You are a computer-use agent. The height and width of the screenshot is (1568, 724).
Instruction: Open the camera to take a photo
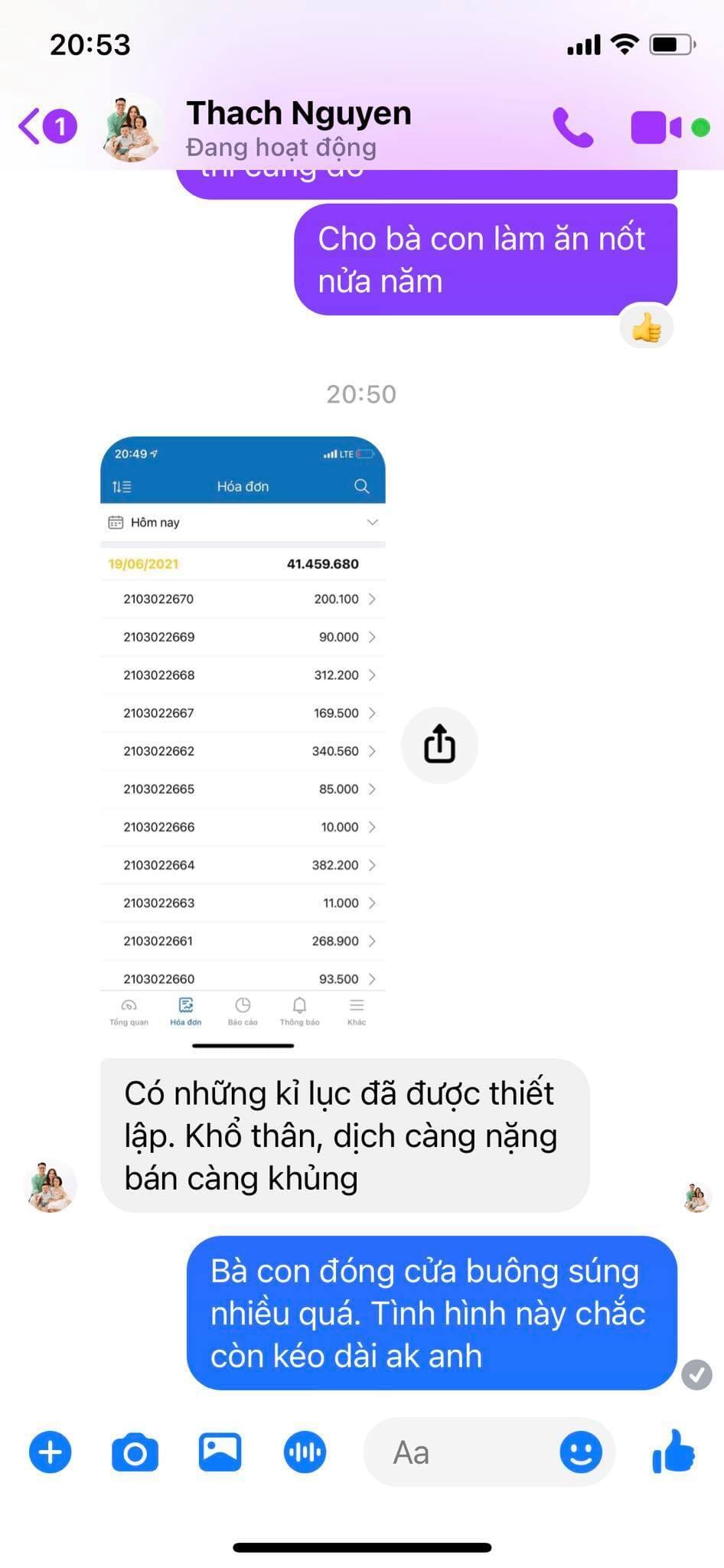coord(135,1452)
